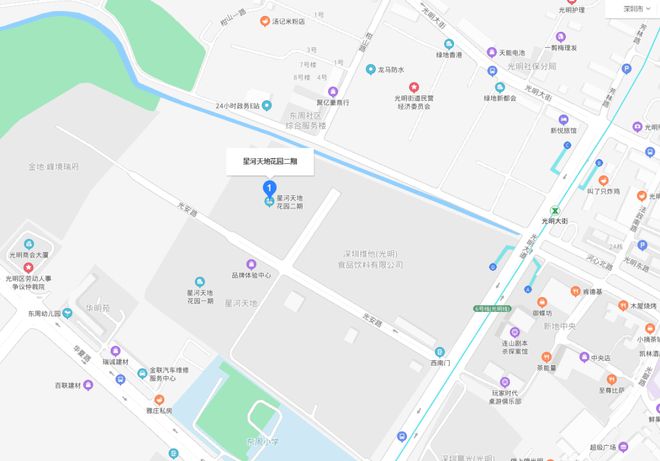660x461 pixels.
Task: Tap the 品牌体验中心 map point
Action: pyautogui.click(x=251, y=264)
